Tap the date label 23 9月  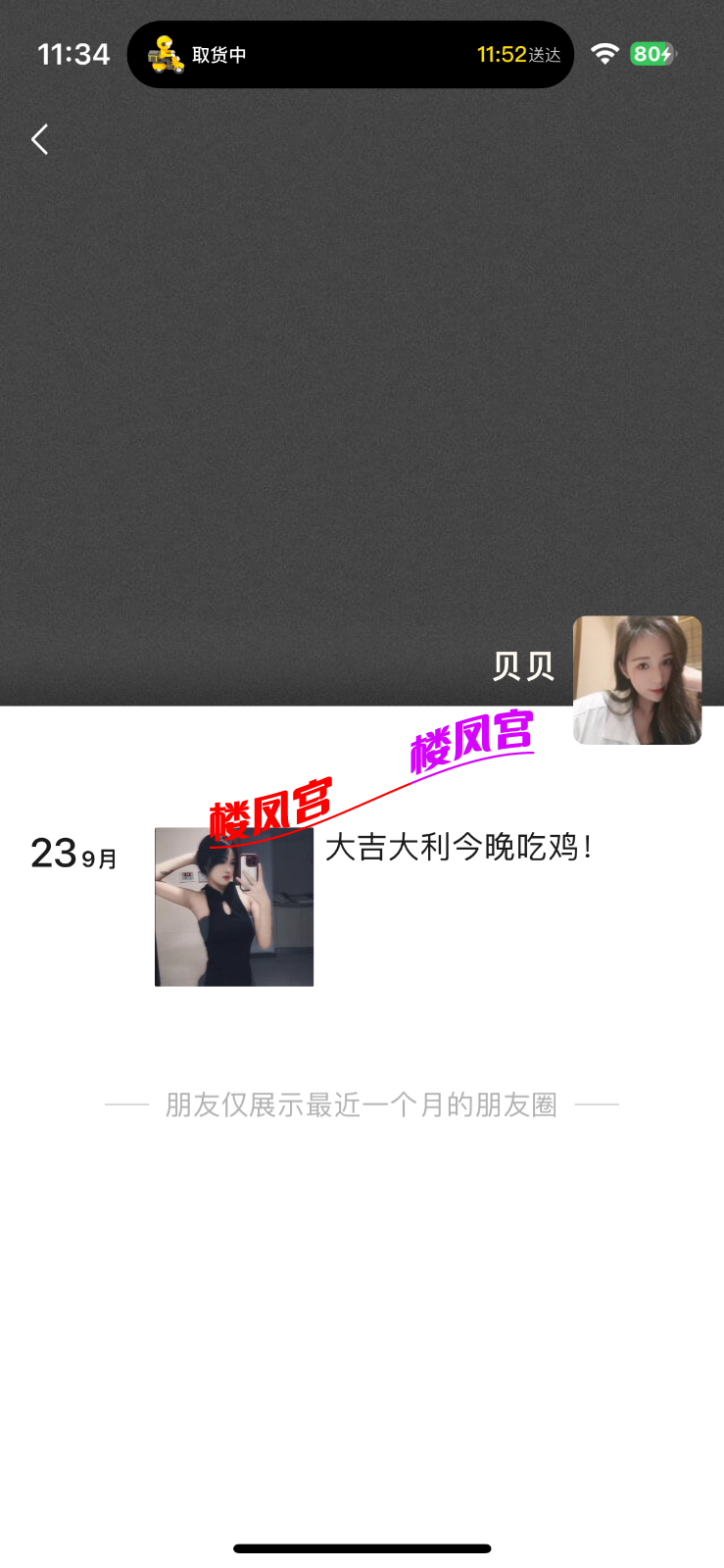[72, 853]
